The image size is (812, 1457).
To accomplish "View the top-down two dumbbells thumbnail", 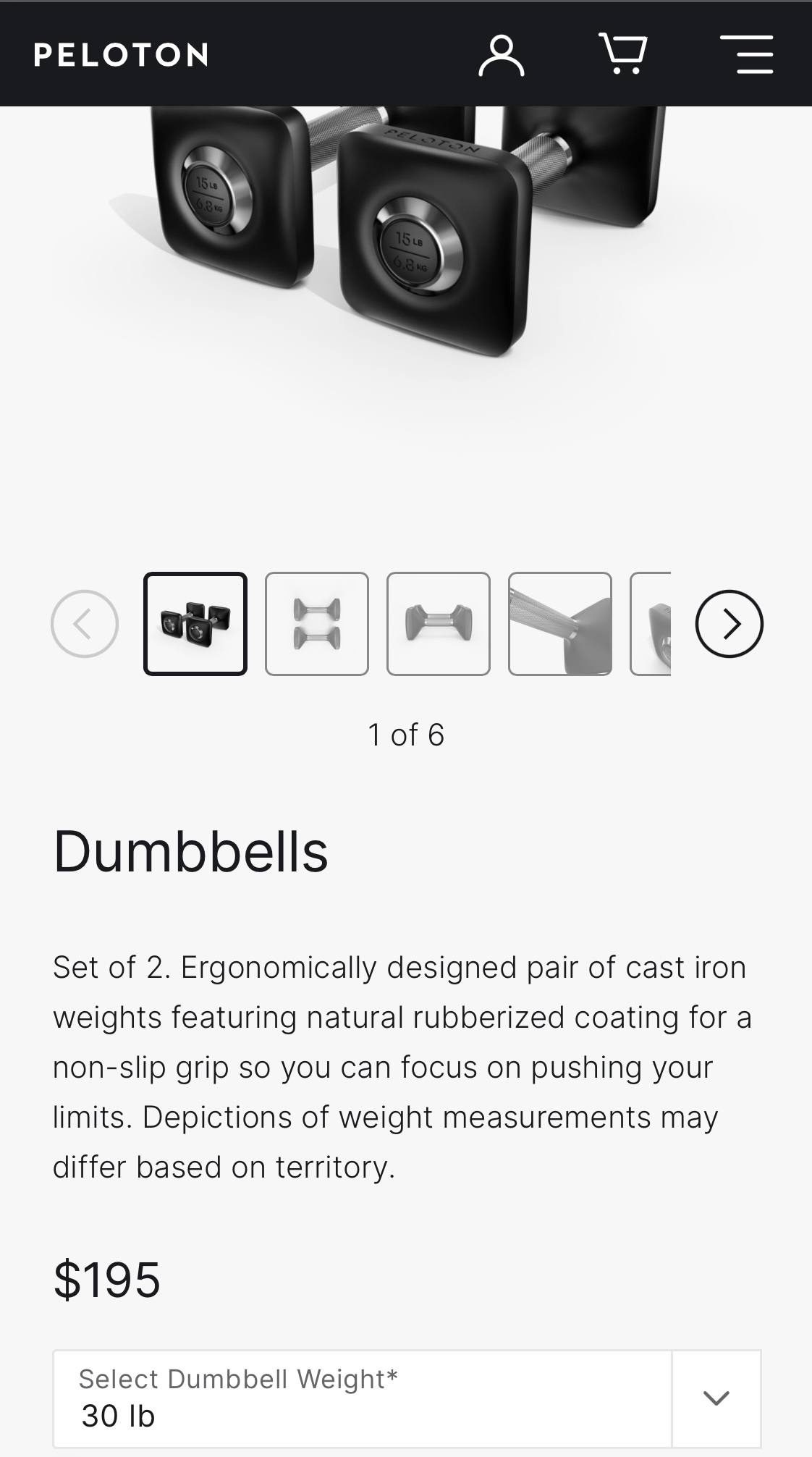I will tap(317, 624).
